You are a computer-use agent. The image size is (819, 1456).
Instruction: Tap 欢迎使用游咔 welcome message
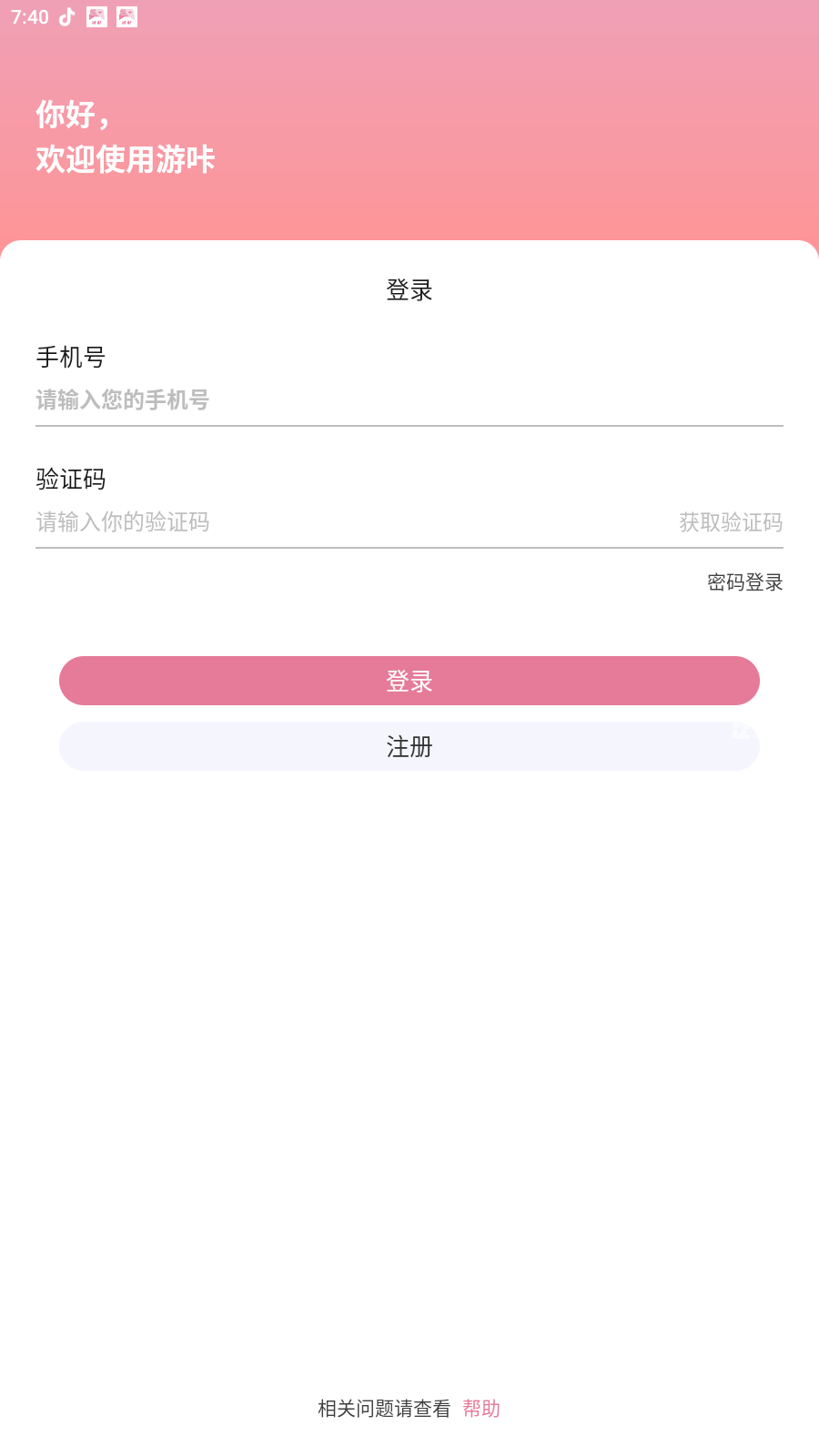pyautogui.click(x=125, y=159)
